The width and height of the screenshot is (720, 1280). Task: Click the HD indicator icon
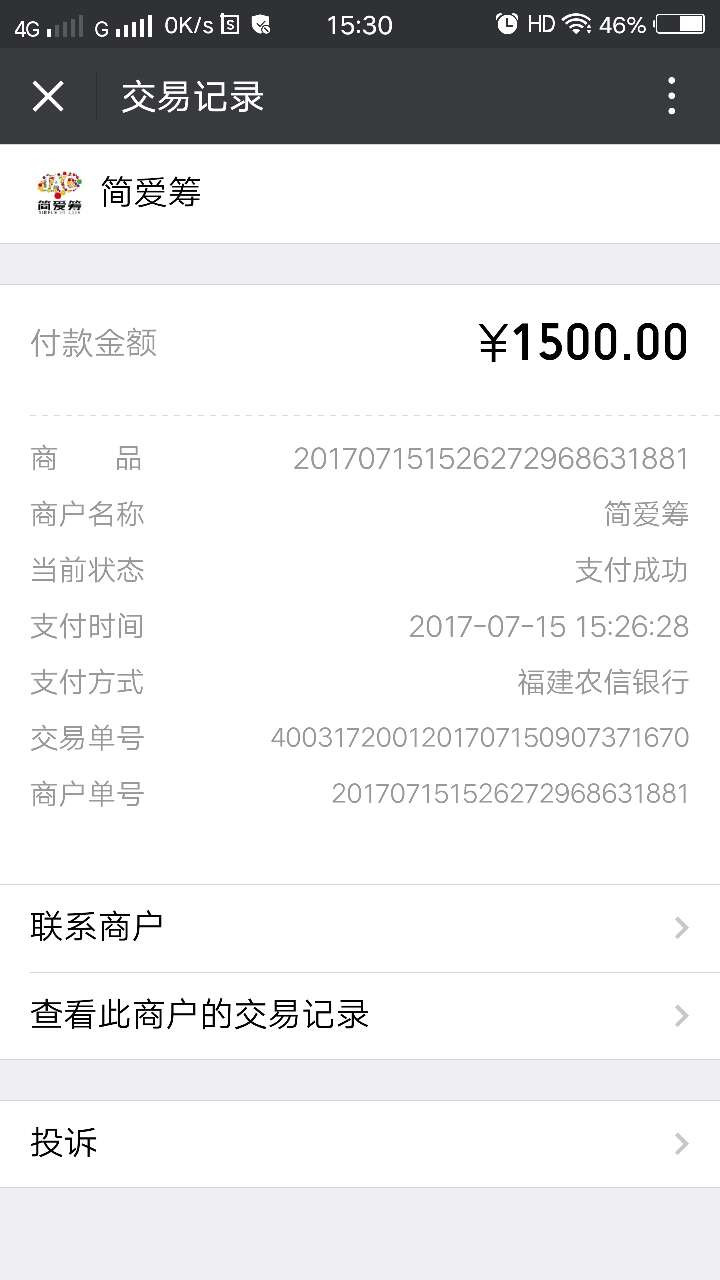pyautogui.click(x=540, y=25)
